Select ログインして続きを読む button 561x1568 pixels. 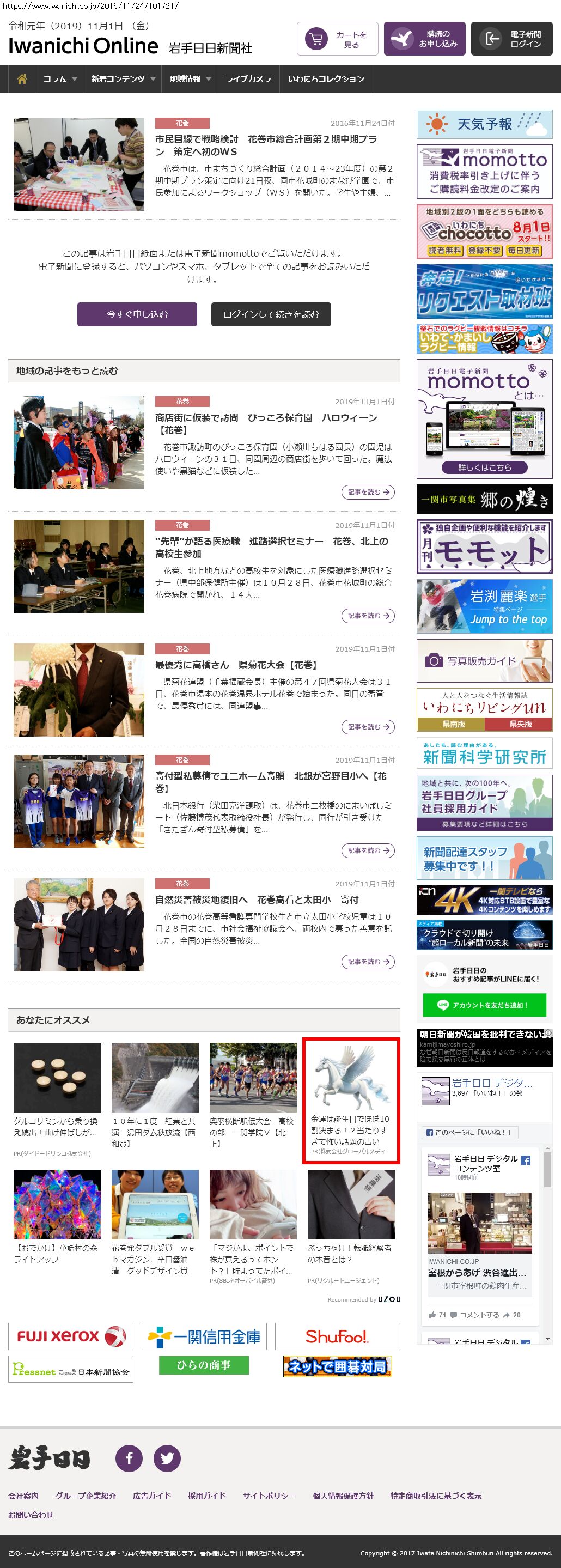271,314
